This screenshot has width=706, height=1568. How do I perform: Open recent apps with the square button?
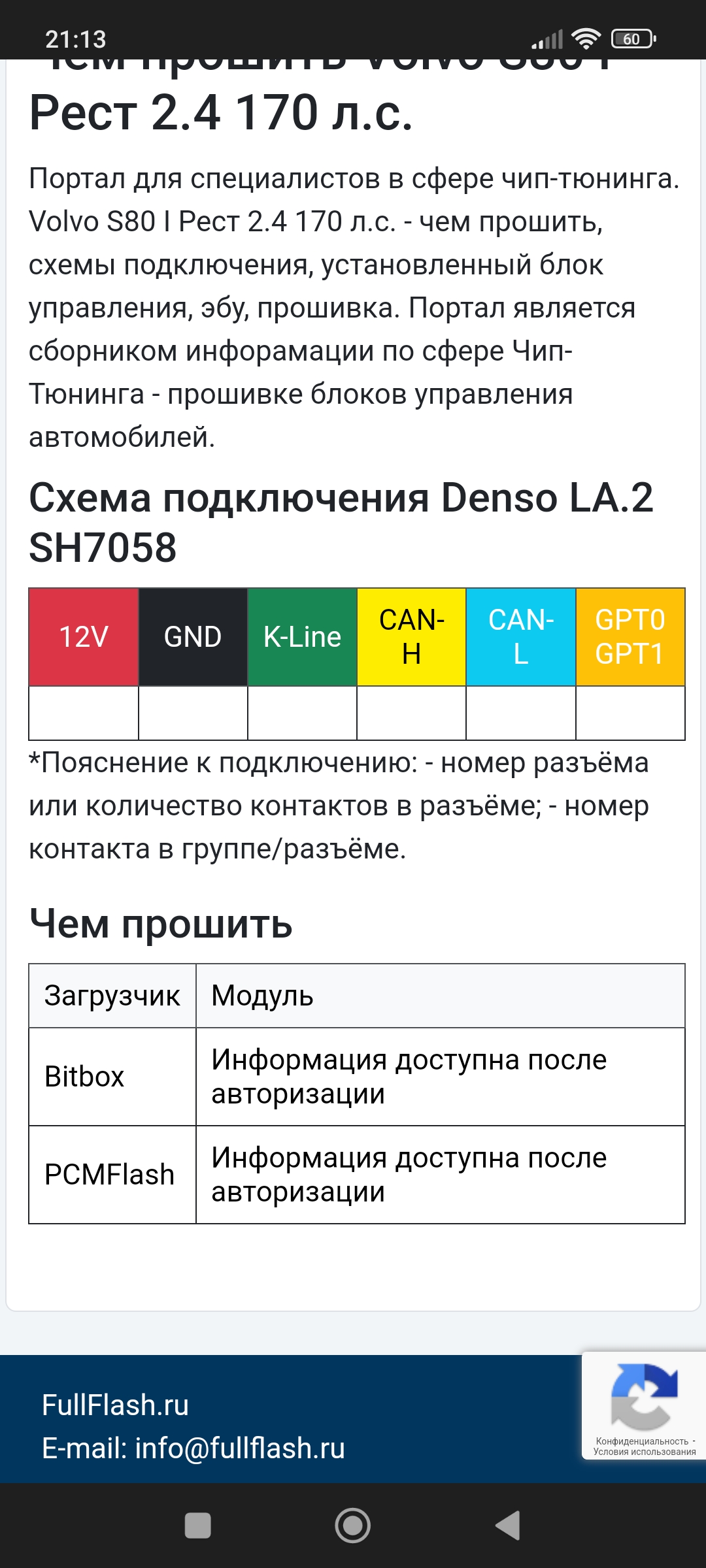197,1526
